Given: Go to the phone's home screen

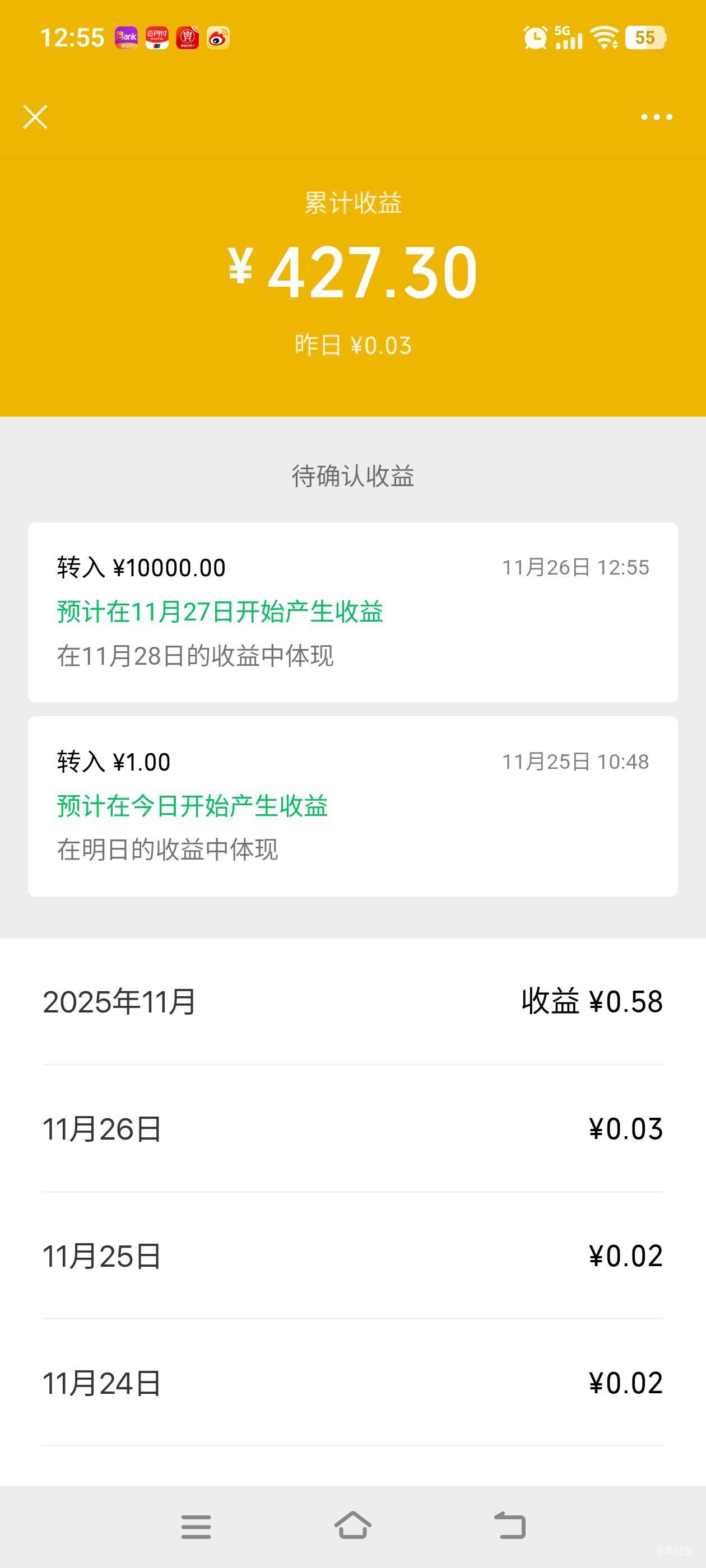Looking at the screenshot, I should pyautogui.click(x=352, y=1525).
